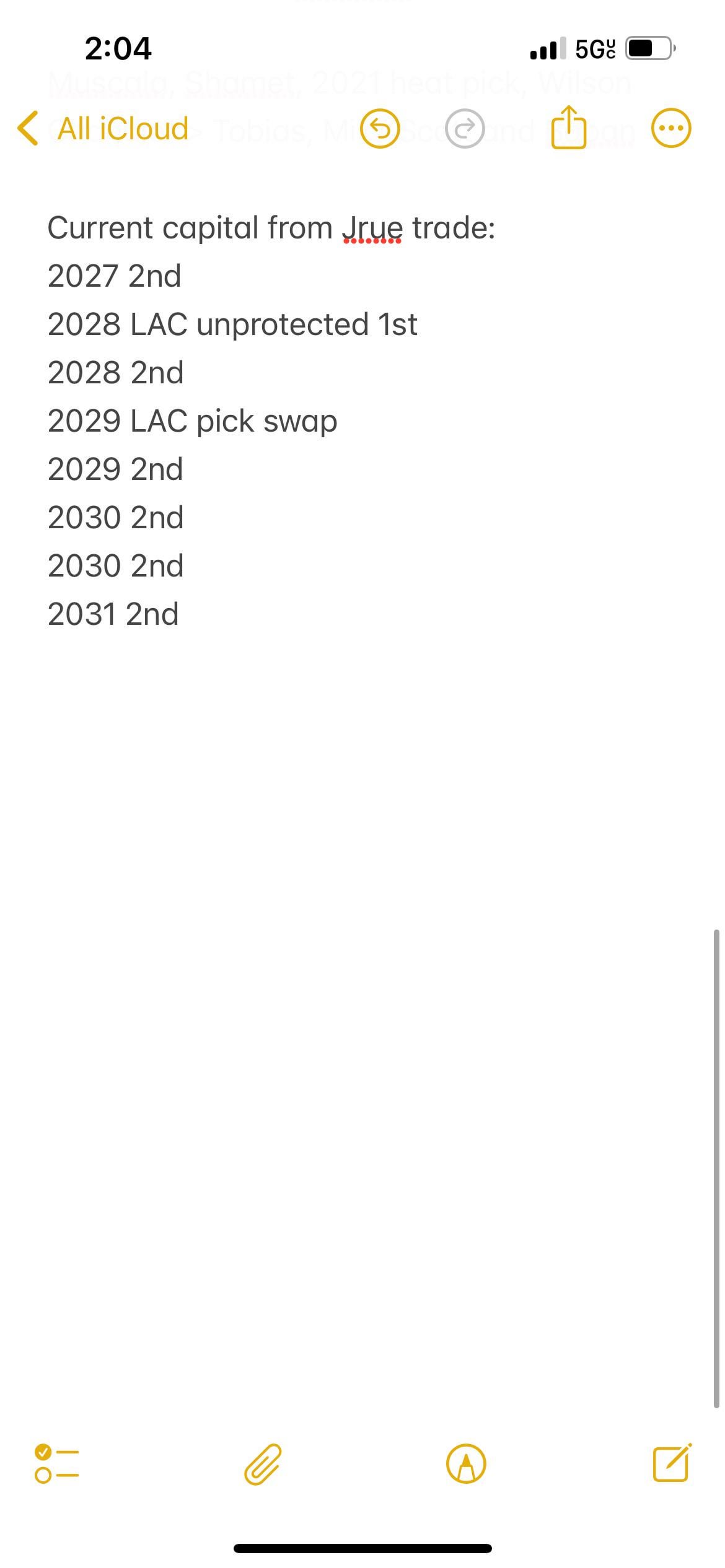Open the markup pen tool
725x1568 pixels.
point(466,1464)
